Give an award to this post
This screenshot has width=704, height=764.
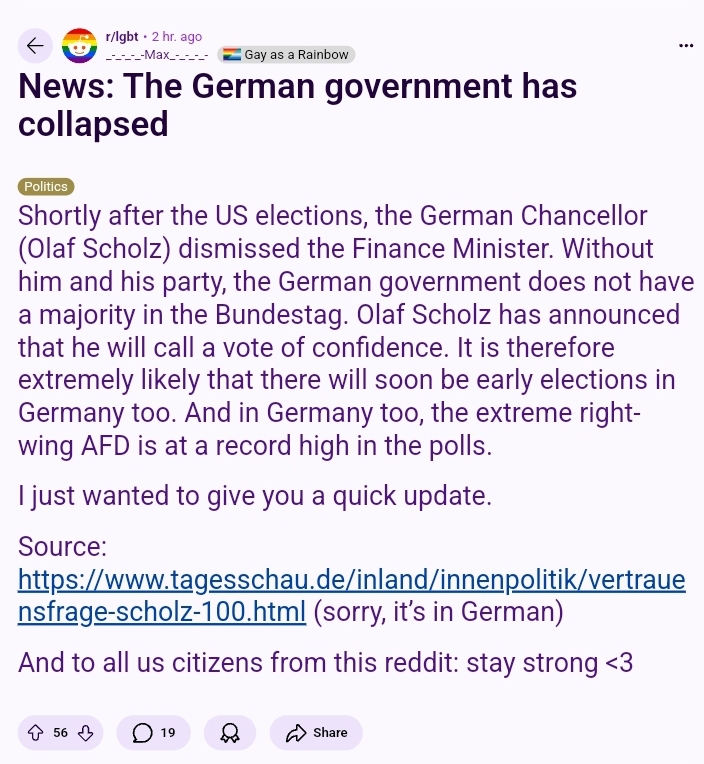coord(230,733)
